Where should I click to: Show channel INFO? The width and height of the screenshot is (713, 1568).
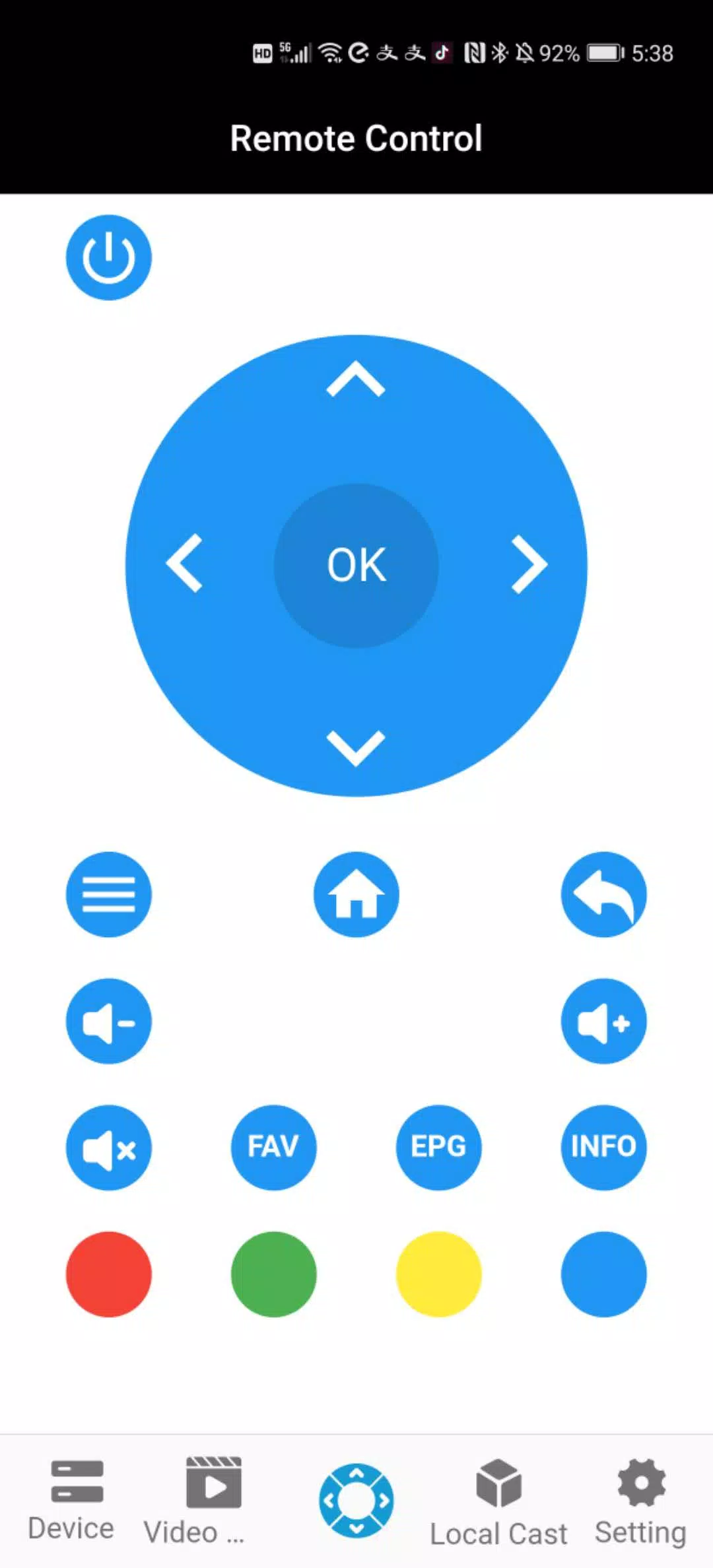[x=603, y=1148]
